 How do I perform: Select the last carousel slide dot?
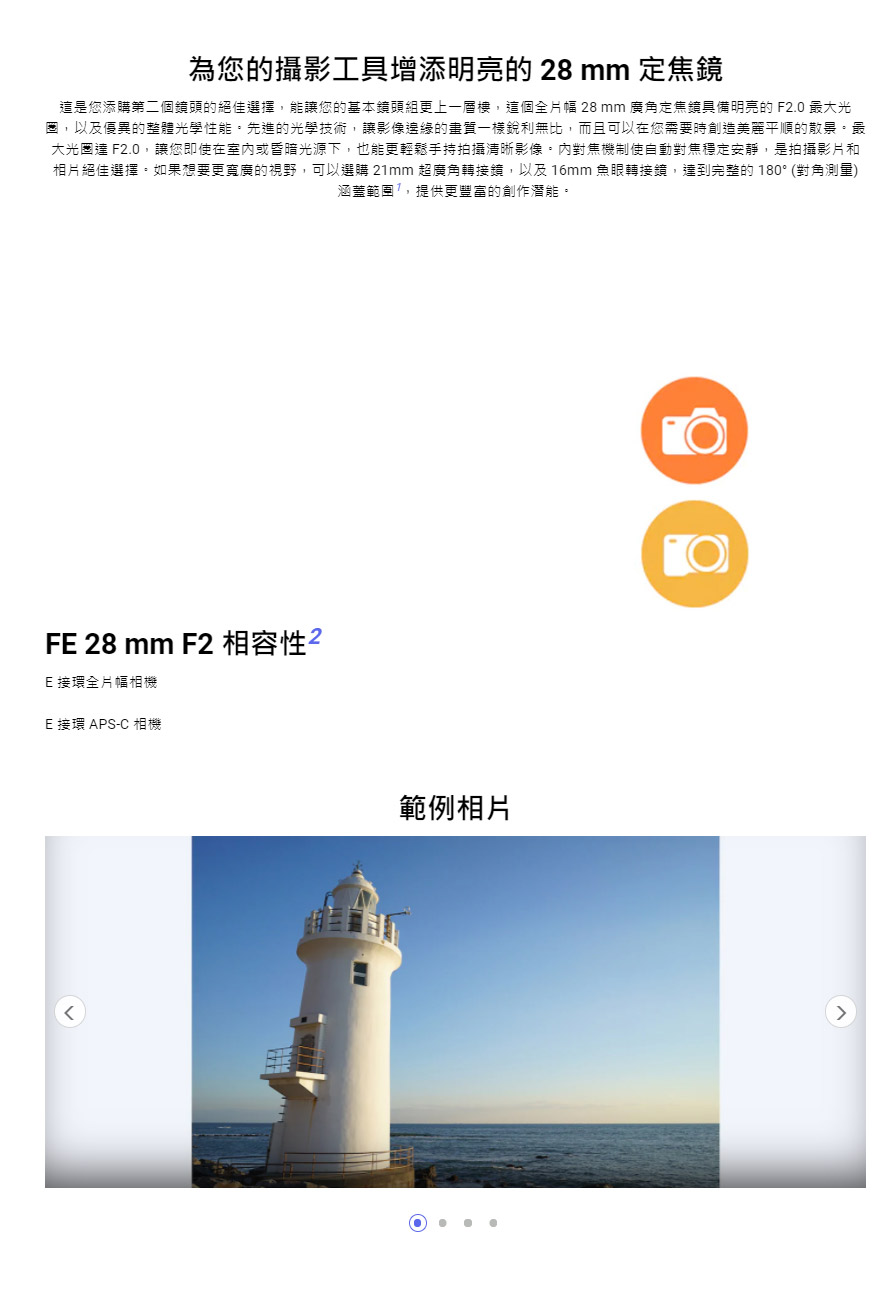point(493,1223)
